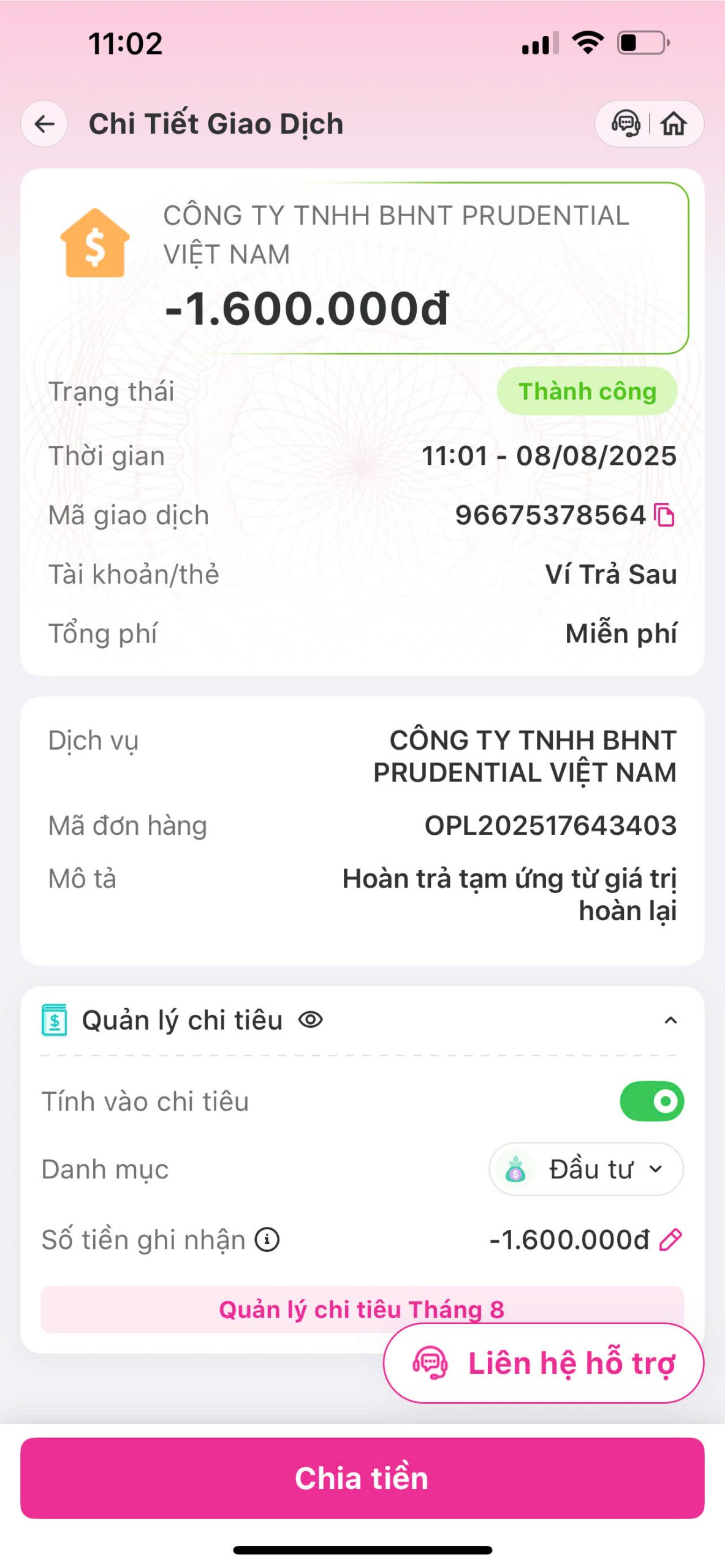
Task: Turn off the Tính vào chi tiêu switch
Action: point(651,1101)
